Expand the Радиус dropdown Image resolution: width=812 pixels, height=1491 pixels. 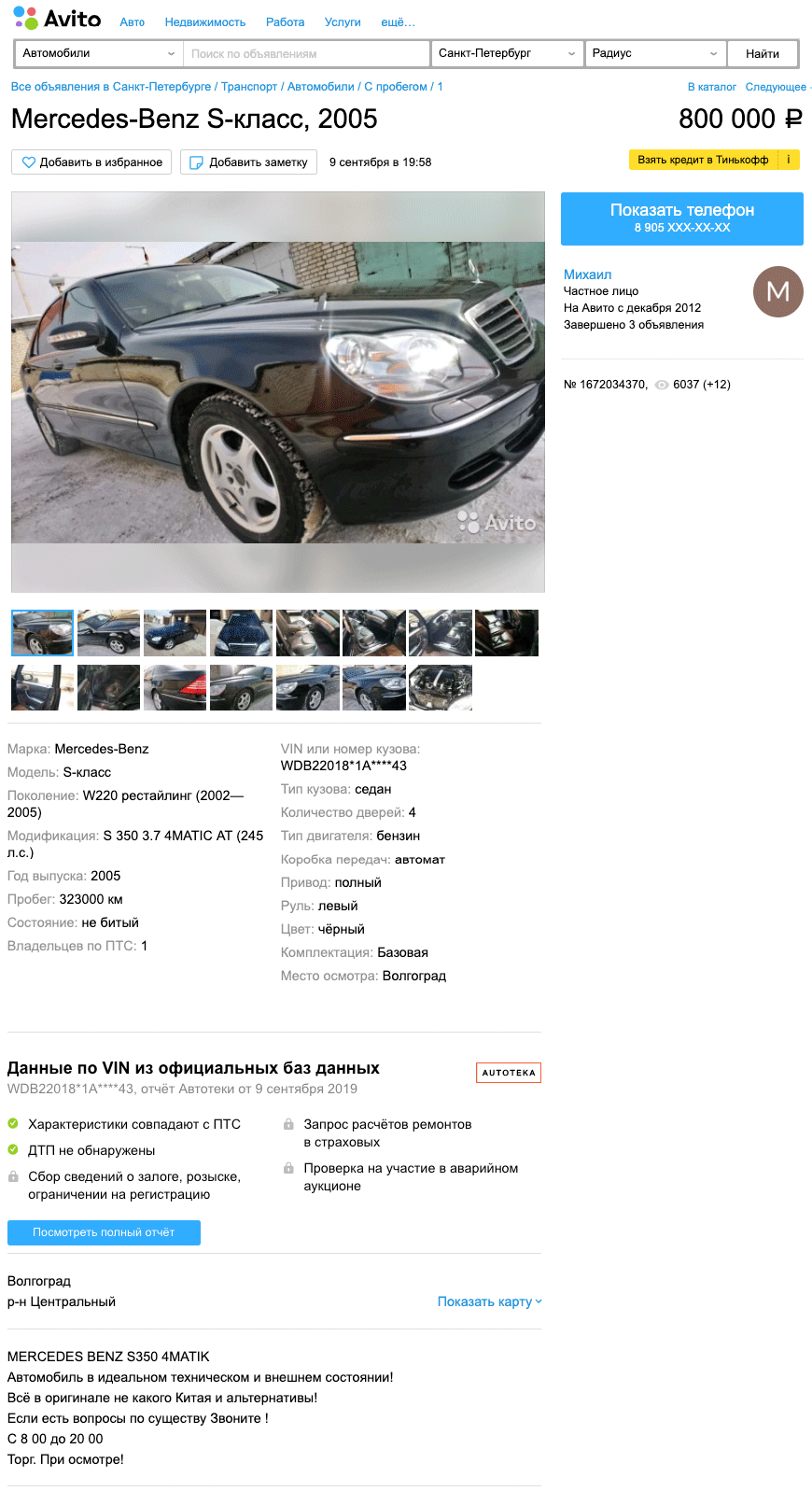[655, 53]
